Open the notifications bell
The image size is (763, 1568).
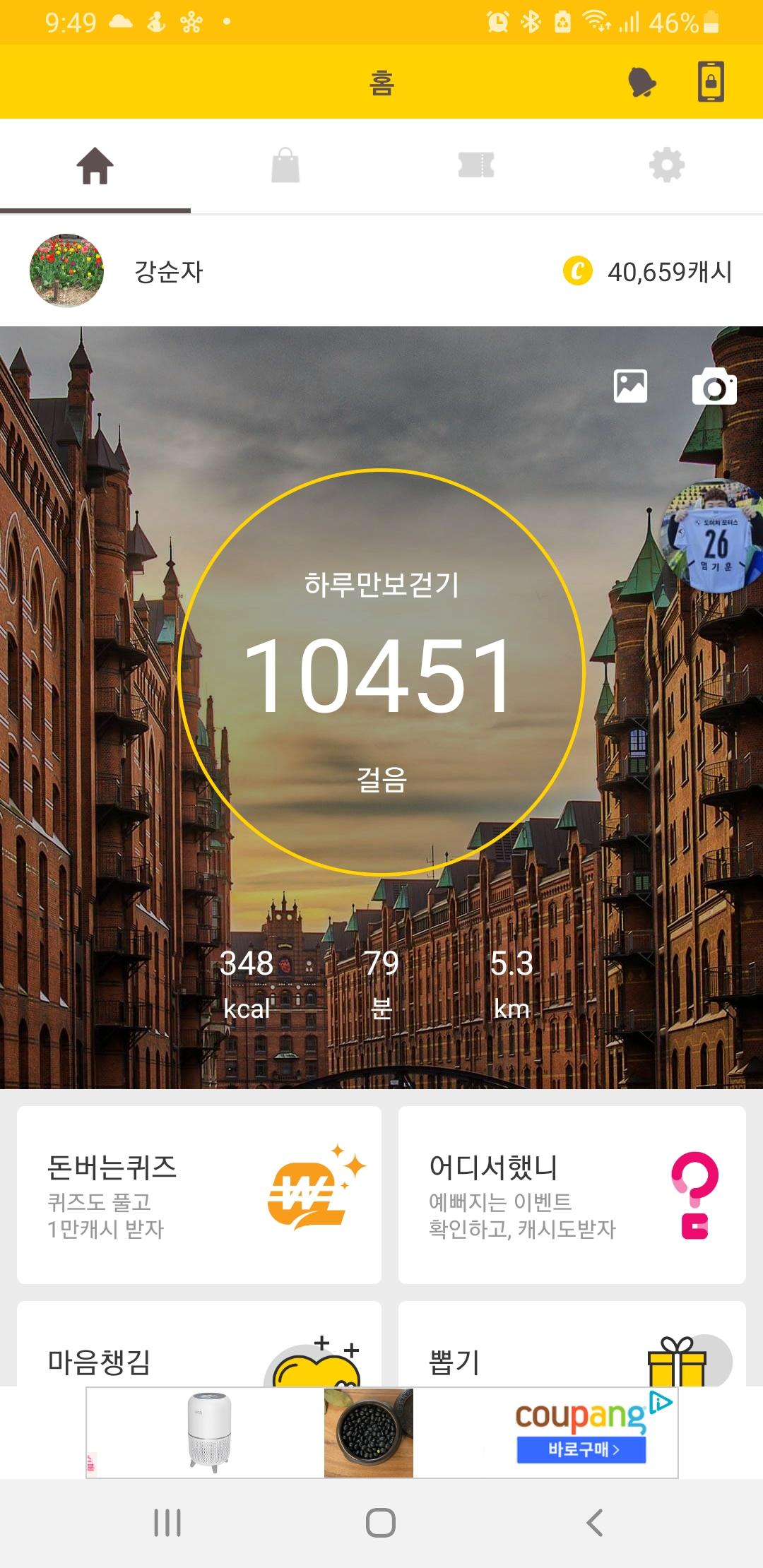pyautogui.click(x=641, y=83)
